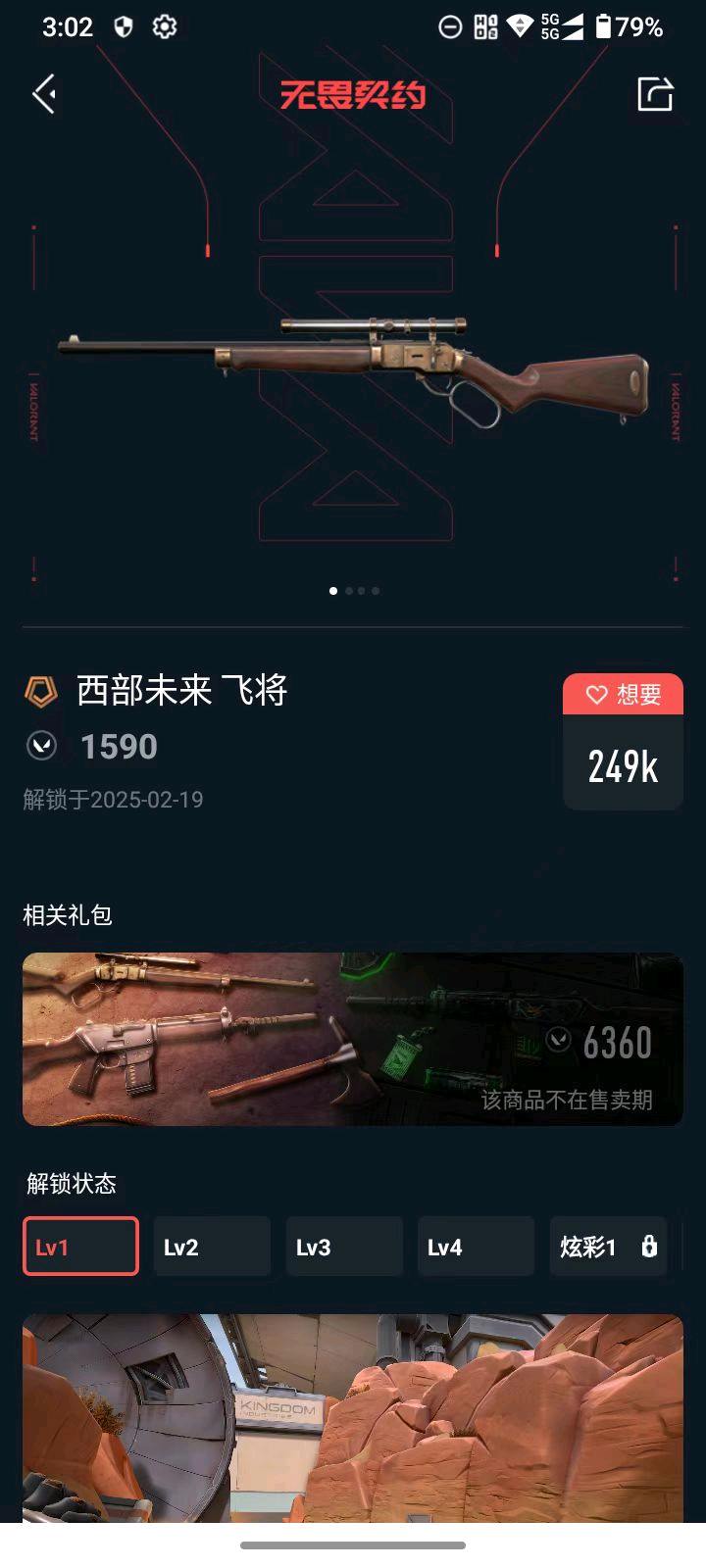This screenshot has height=1568, width=706.
Task: Go back using the top-left arrow
Action: 44,95
